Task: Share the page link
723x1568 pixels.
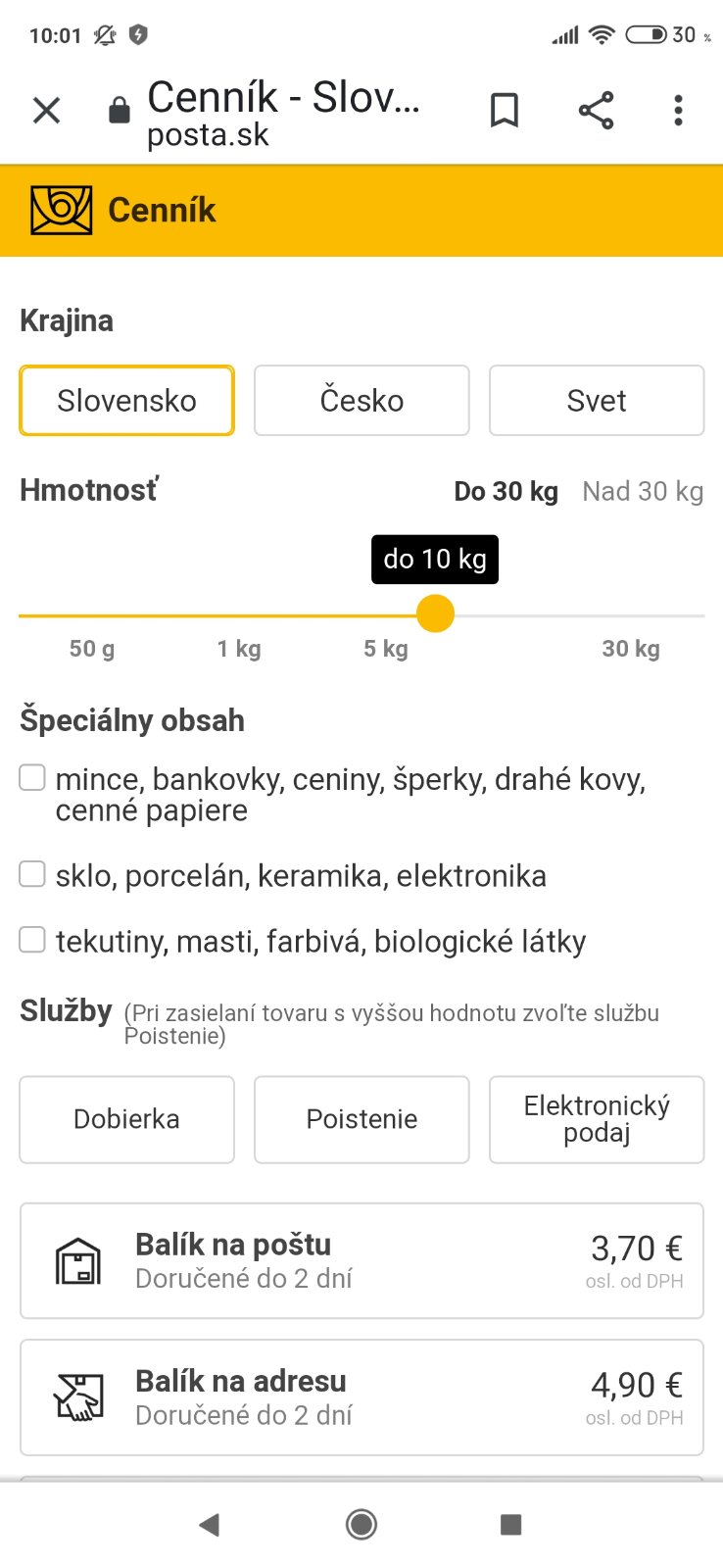Action: (x=596, y=111)
